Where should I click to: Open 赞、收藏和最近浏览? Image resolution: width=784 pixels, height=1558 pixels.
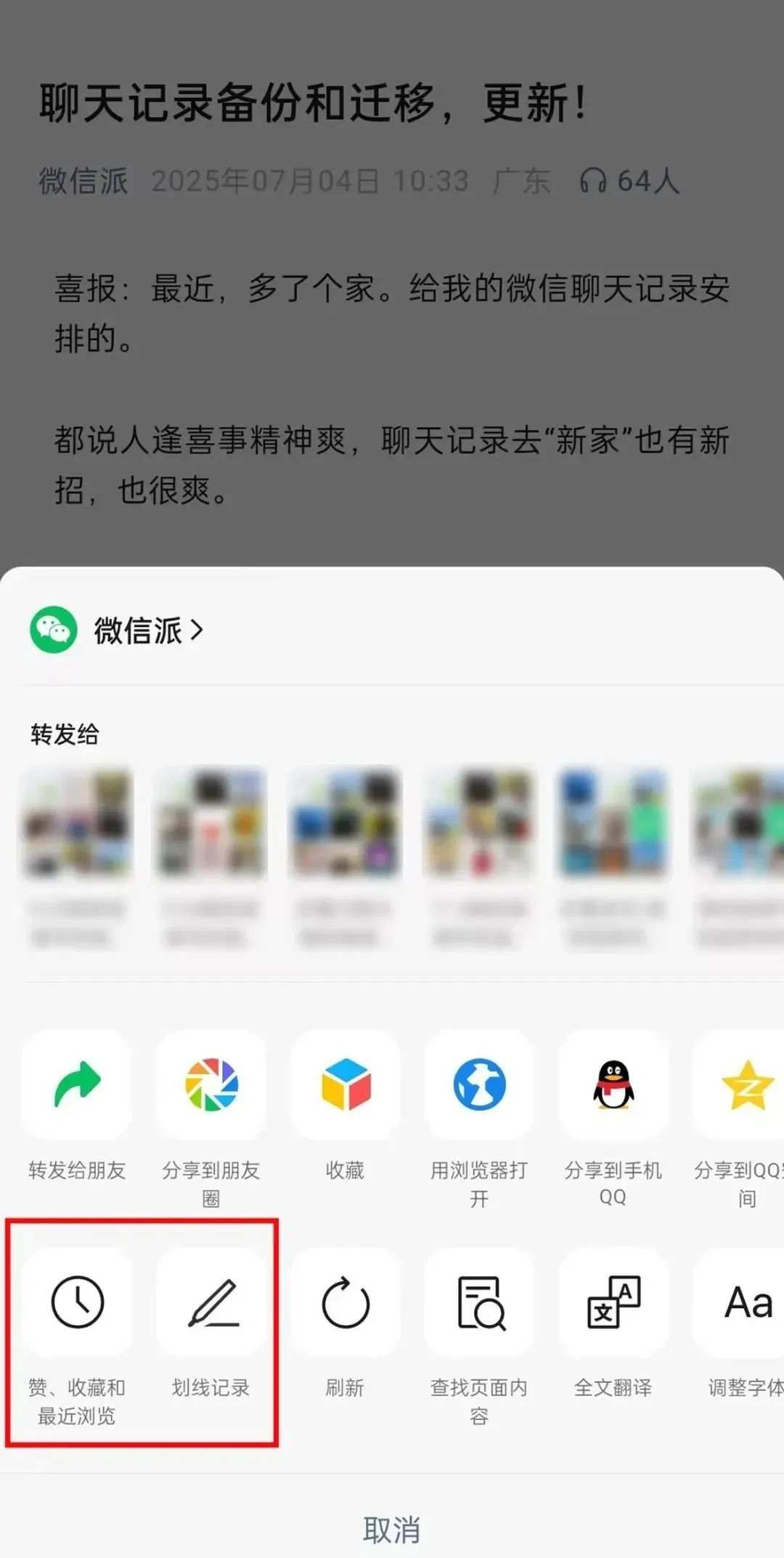pos(77,1303)
